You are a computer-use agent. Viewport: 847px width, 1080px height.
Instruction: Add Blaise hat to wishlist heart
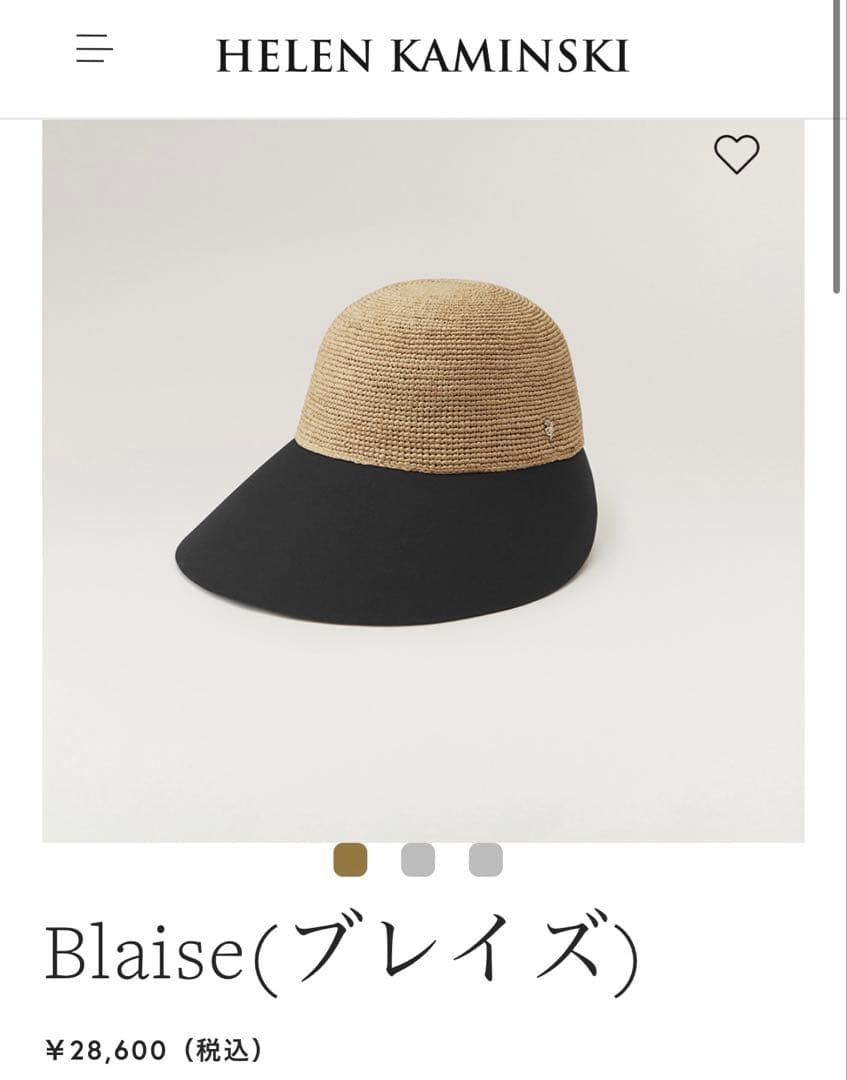[x=736, y=154]
